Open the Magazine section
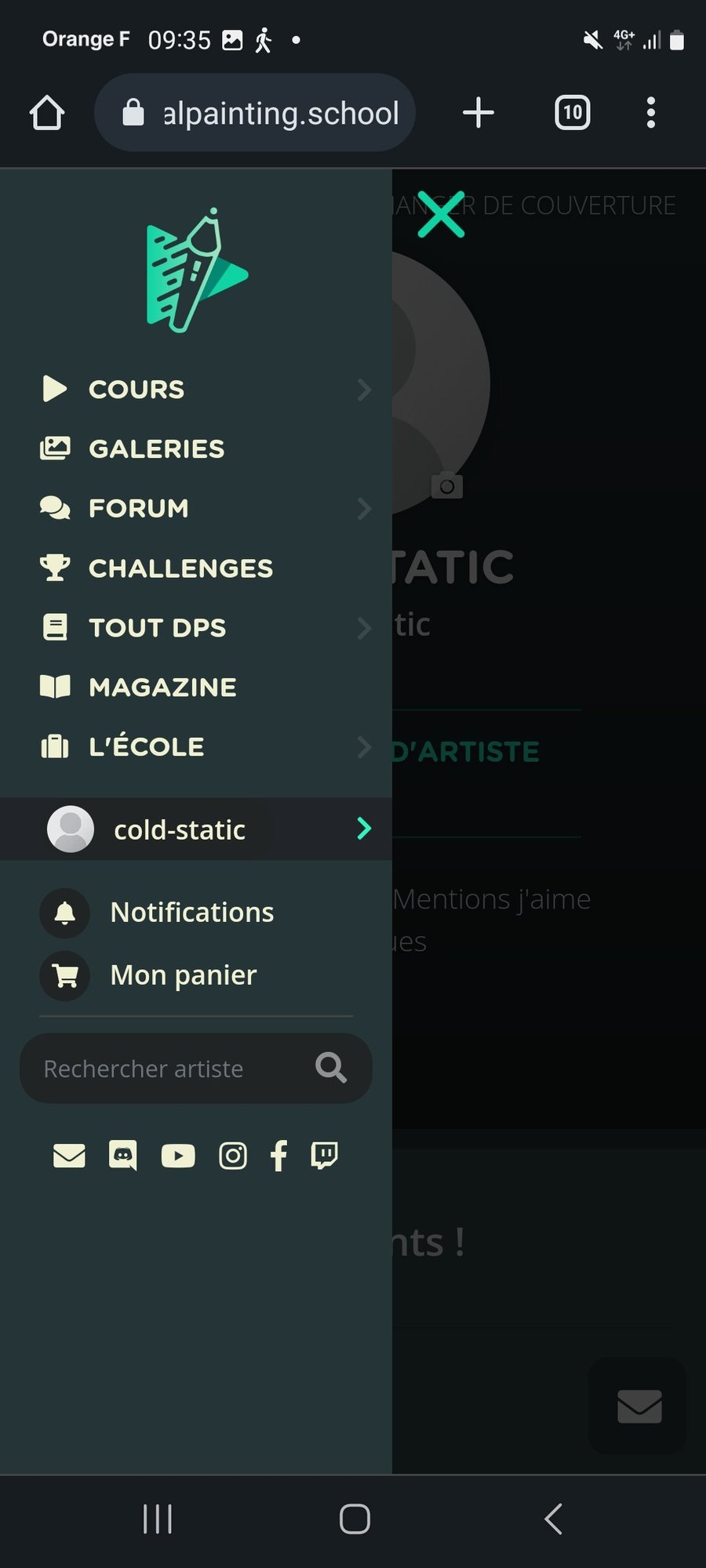 (162, 688)
